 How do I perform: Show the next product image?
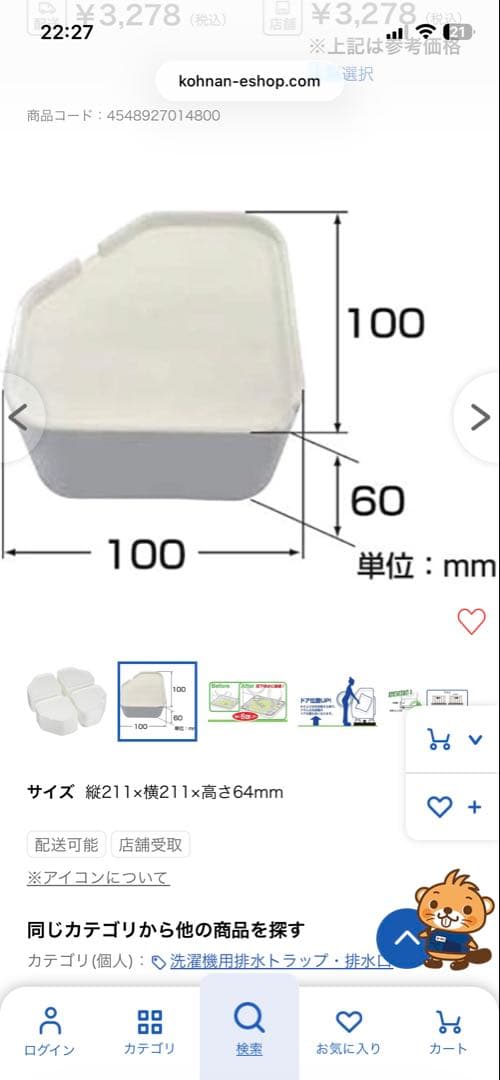pyautogui.click(x=479, y=417)
